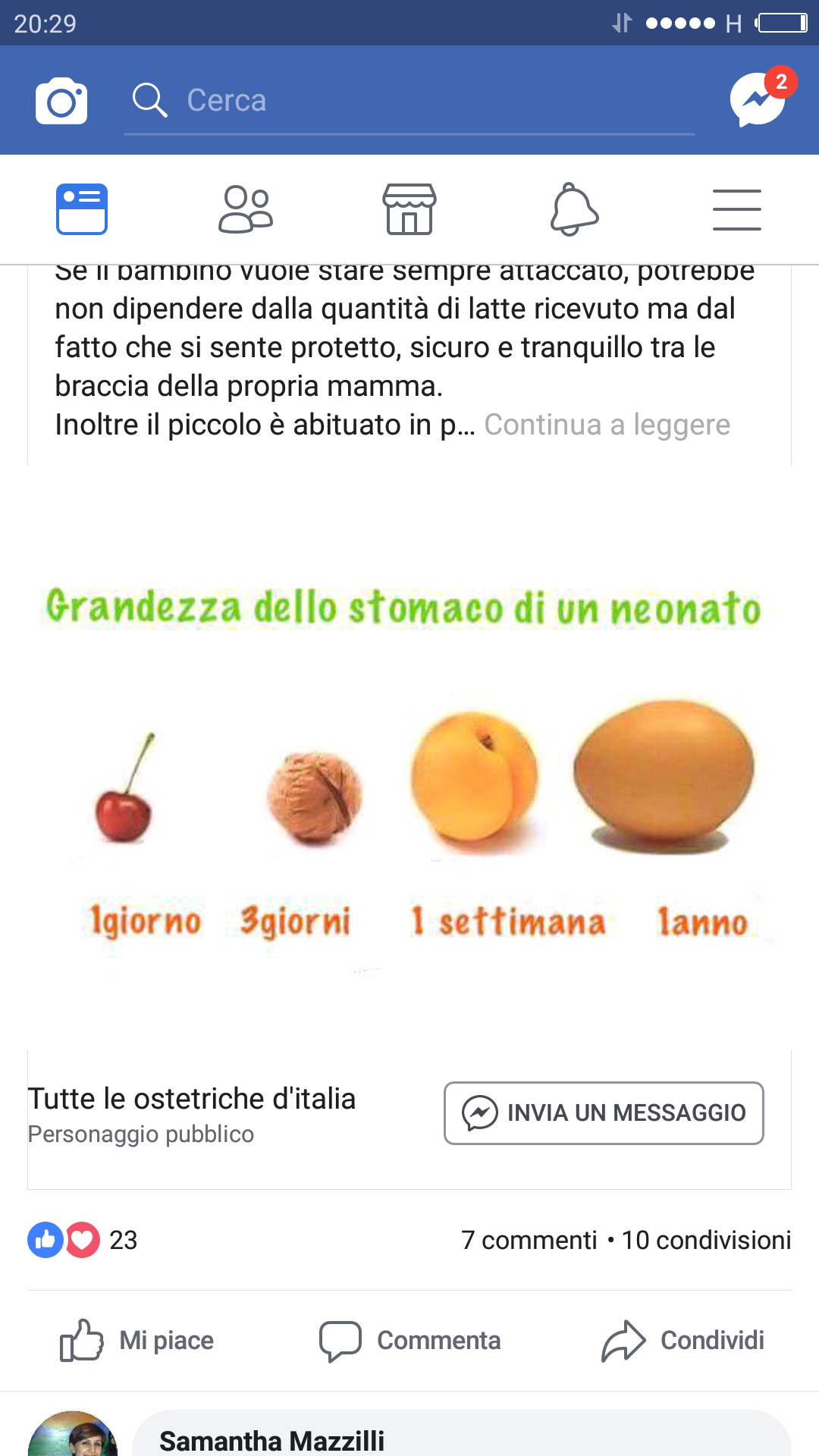This screenshot has width=819, height=1456.
Task: Show the 7 commenti
Action: pyautogui.click(x=529, y=1241)
